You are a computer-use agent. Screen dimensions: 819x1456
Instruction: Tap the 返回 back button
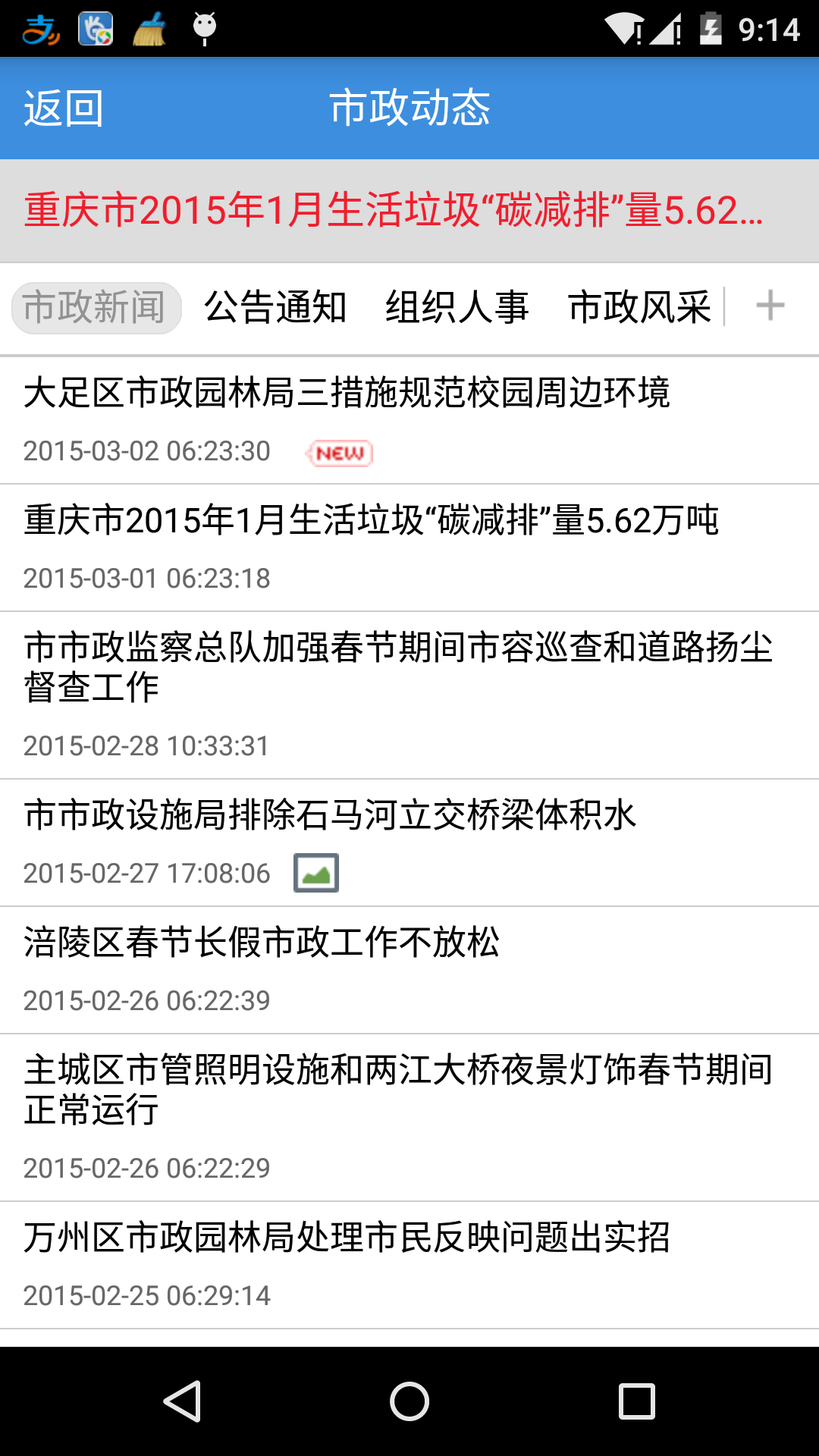tap(64, 108)
